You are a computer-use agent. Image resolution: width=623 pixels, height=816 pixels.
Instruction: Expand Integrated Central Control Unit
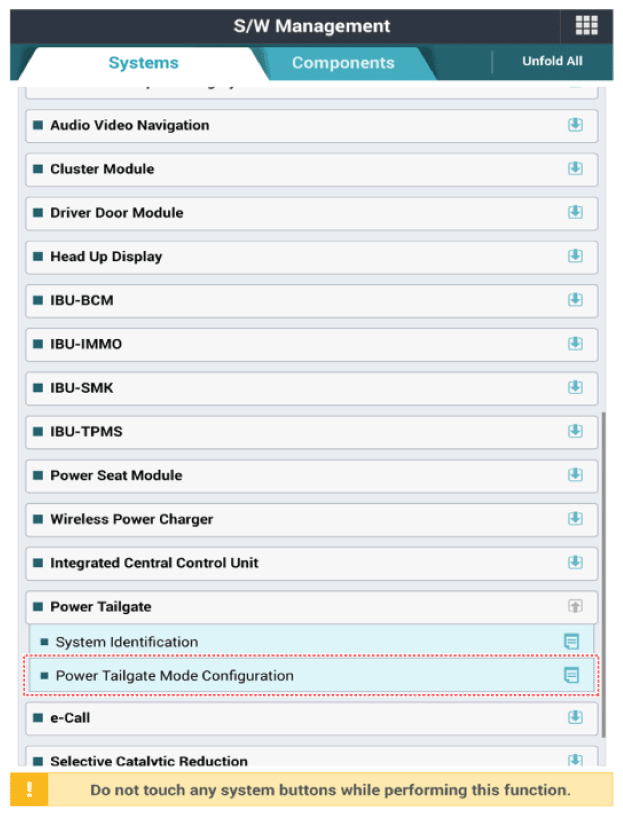[575, 563]
